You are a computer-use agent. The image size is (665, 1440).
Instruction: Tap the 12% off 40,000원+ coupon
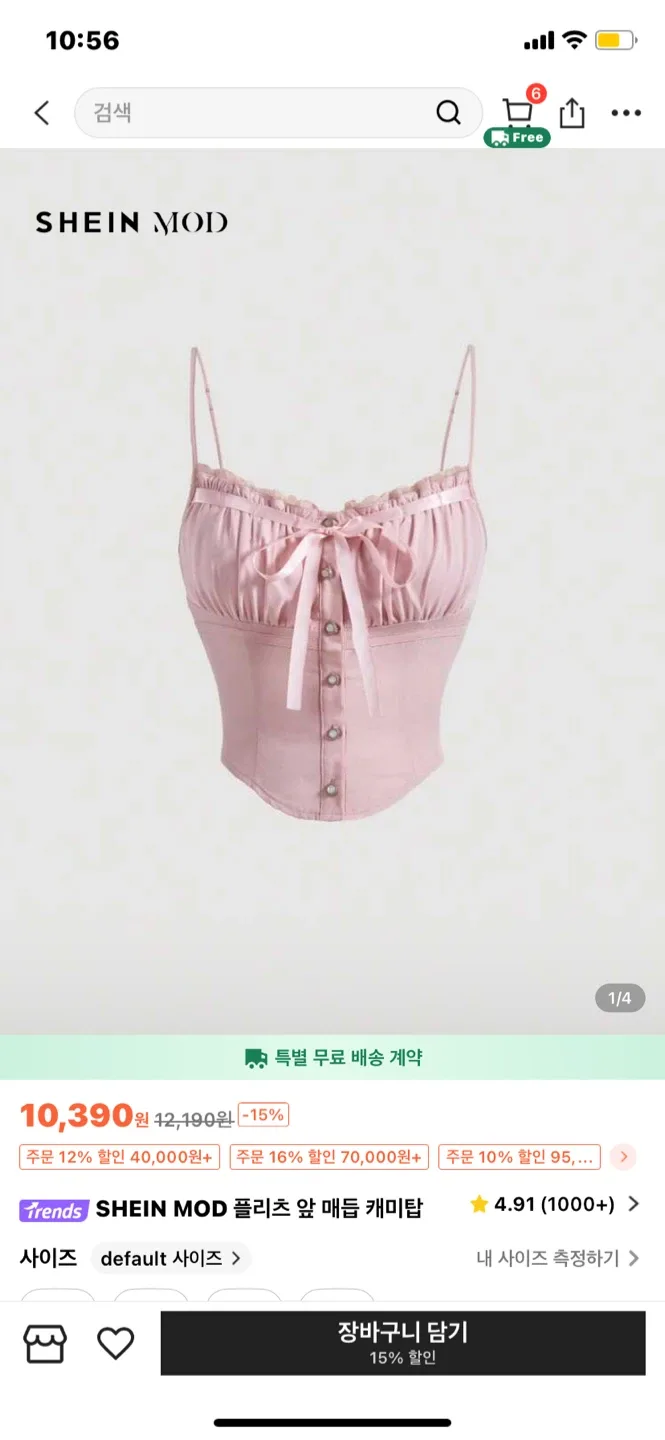(120, 1157)
